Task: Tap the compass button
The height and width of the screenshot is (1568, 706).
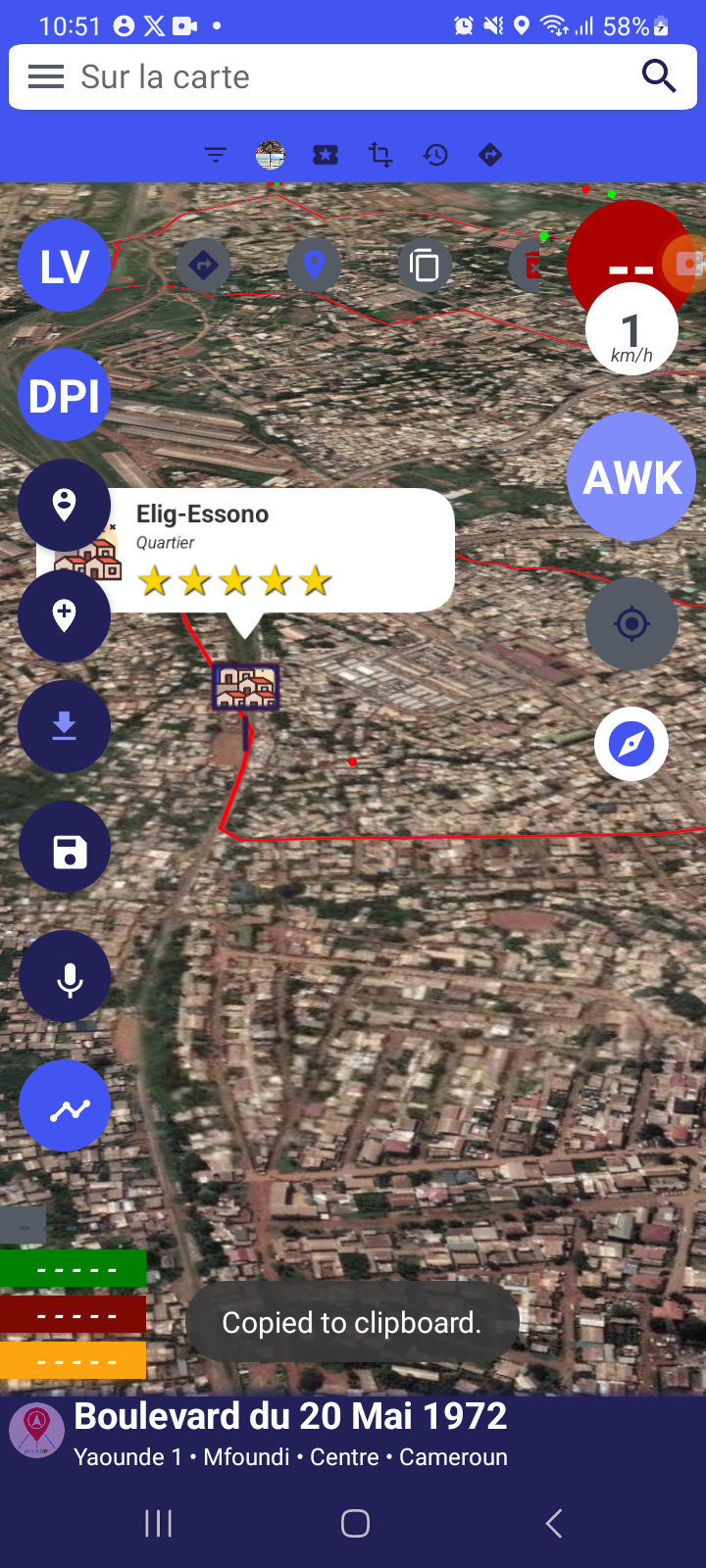Action: point(631,744)
